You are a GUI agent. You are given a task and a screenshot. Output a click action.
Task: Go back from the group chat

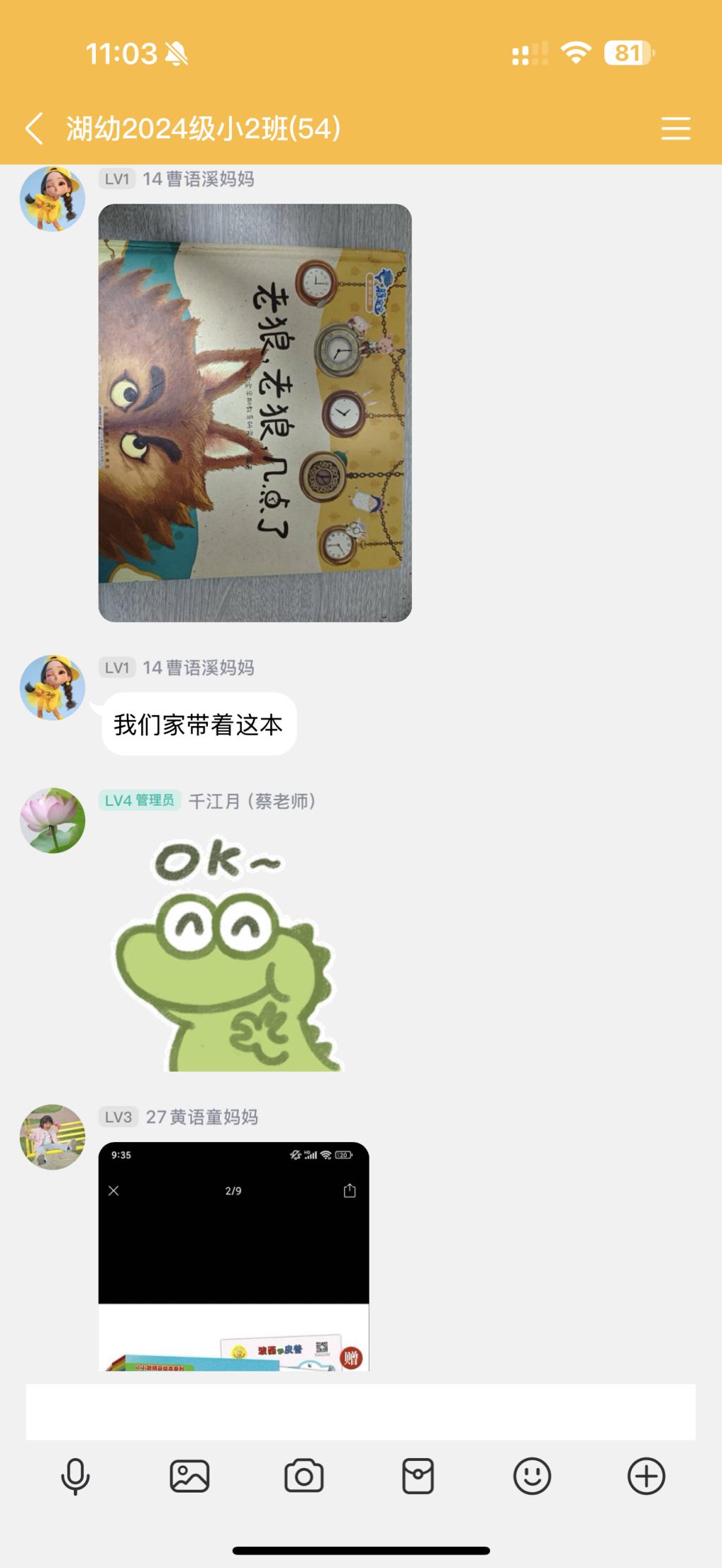(x=34, y=128)
